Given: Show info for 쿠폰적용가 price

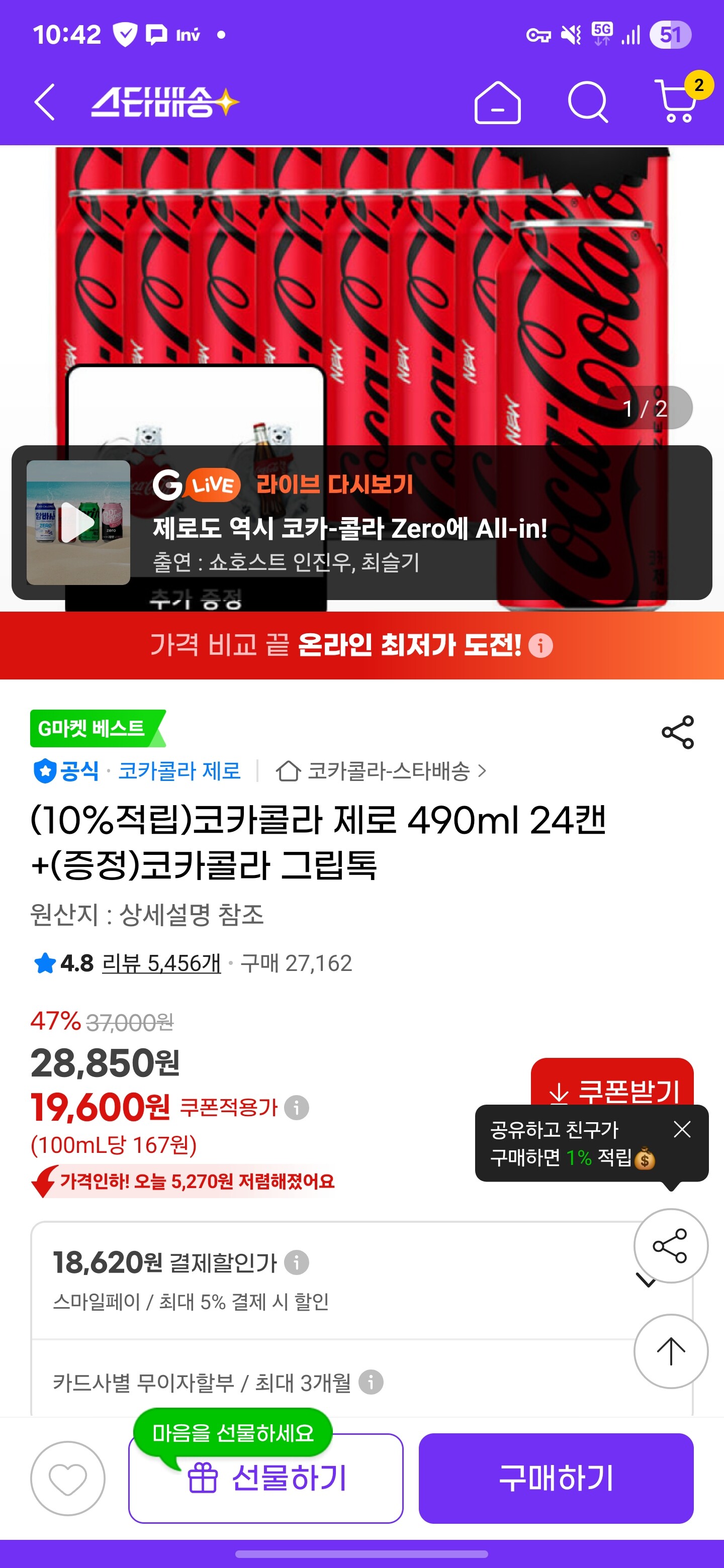Looking at the screenshot, I should pyautogui.click(x=297, y=1107).
